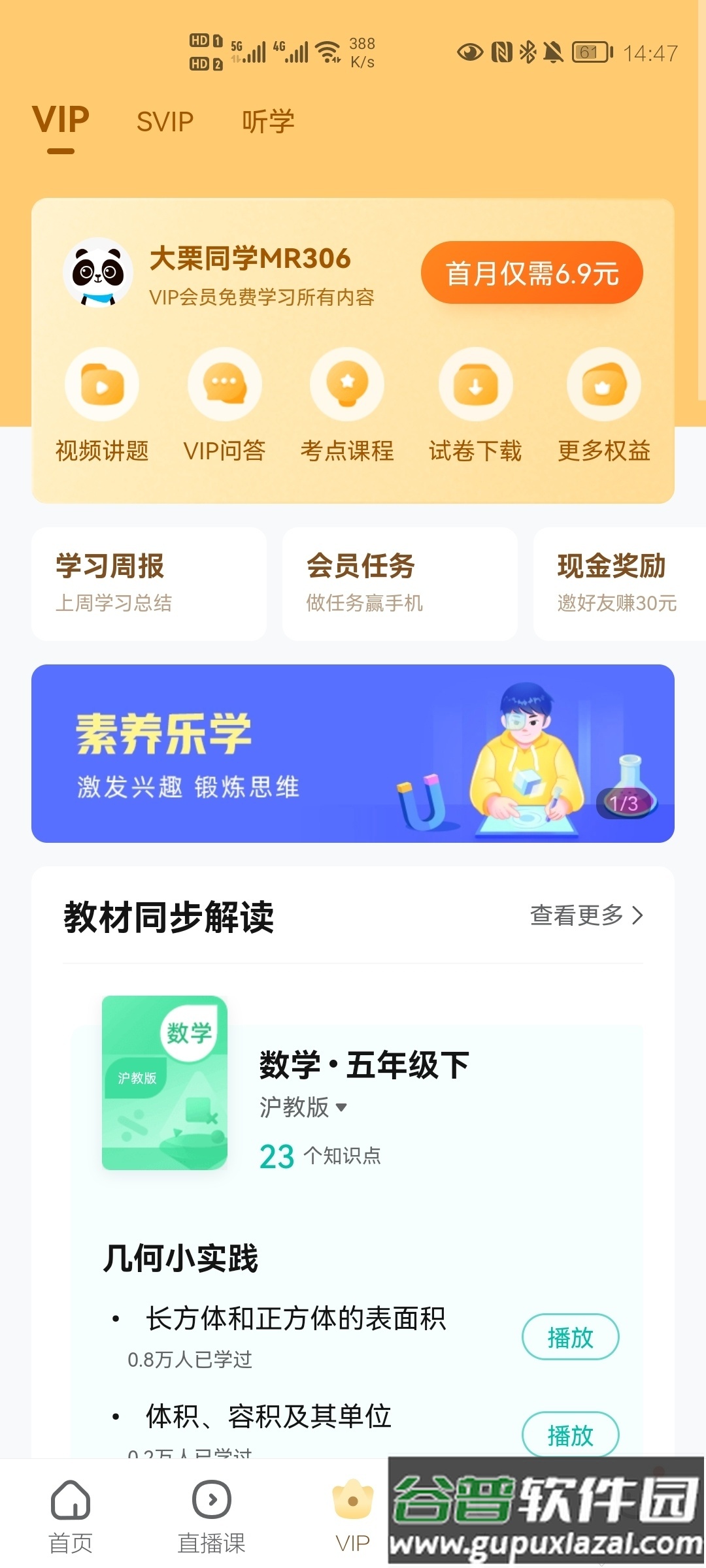Open 更多权益 to see more benefits
Screen dimensions: 706x1568
coord(603,384)
